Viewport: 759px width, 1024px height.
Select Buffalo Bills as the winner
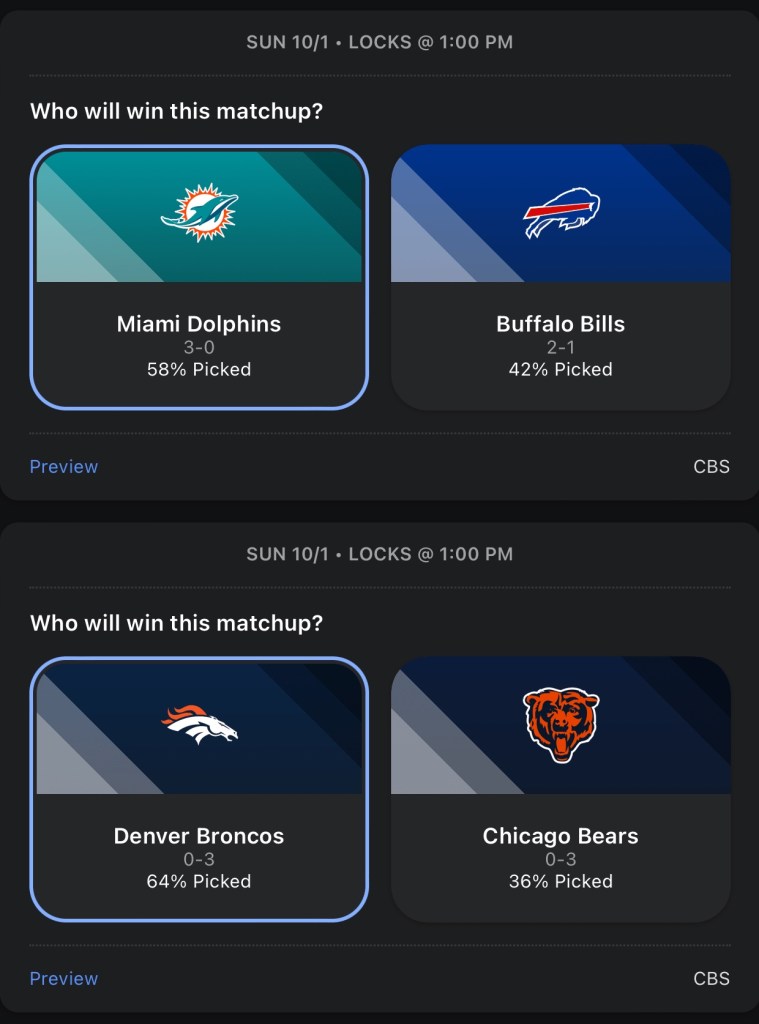tap(560, 278)
